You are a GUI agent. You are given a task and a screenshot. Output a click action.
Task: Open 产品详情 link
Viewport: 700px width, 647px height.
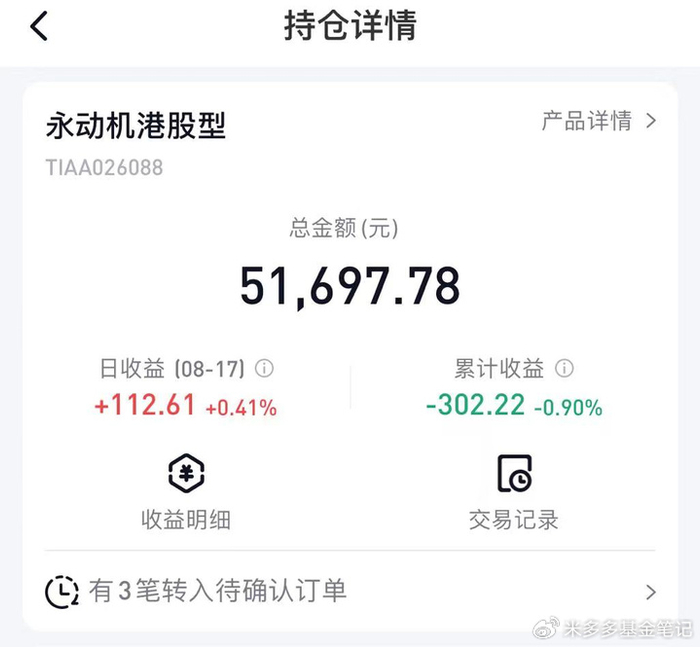(598, 122)
